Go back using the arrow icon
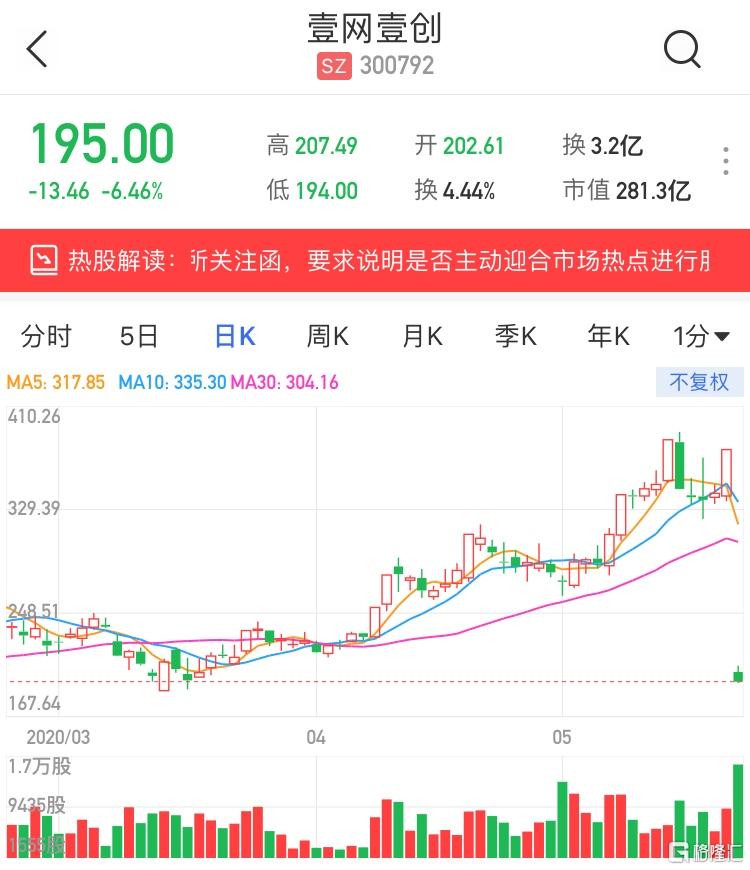Screen dimensions: 750x870 [x=37, y=49]
